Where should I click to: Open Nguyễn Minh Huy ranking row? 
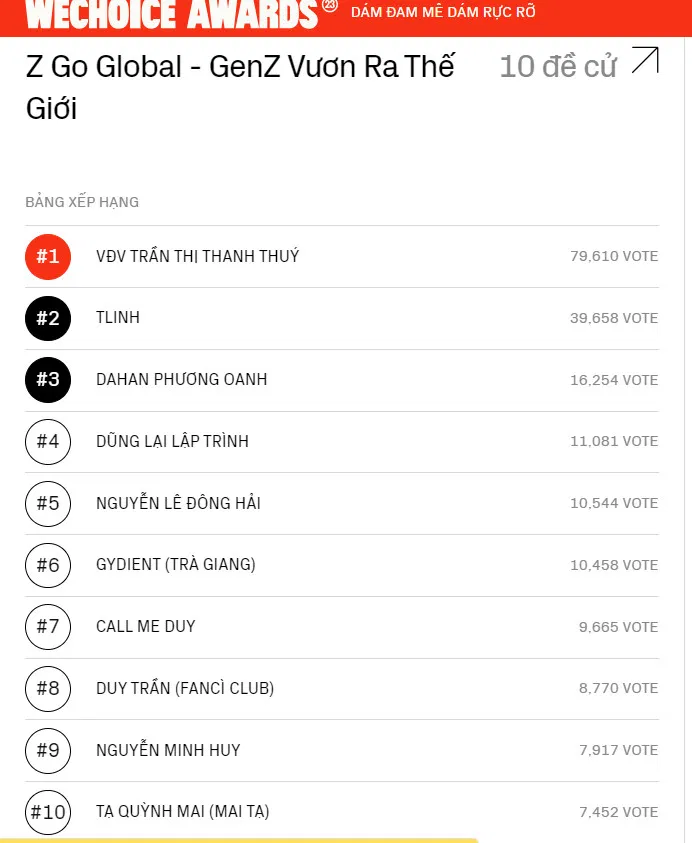point(168,750)
